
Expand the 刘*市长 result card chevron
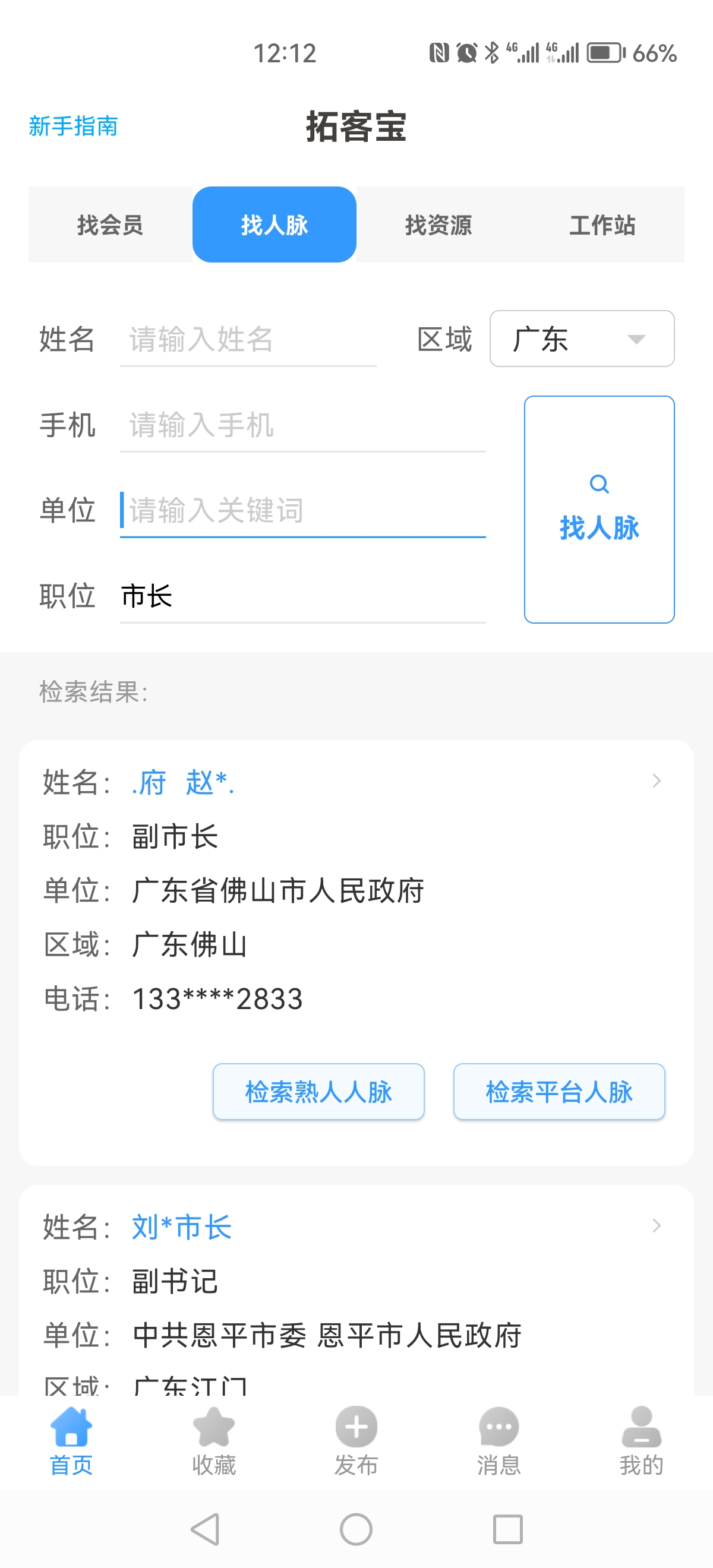[x=657, y=1225]
